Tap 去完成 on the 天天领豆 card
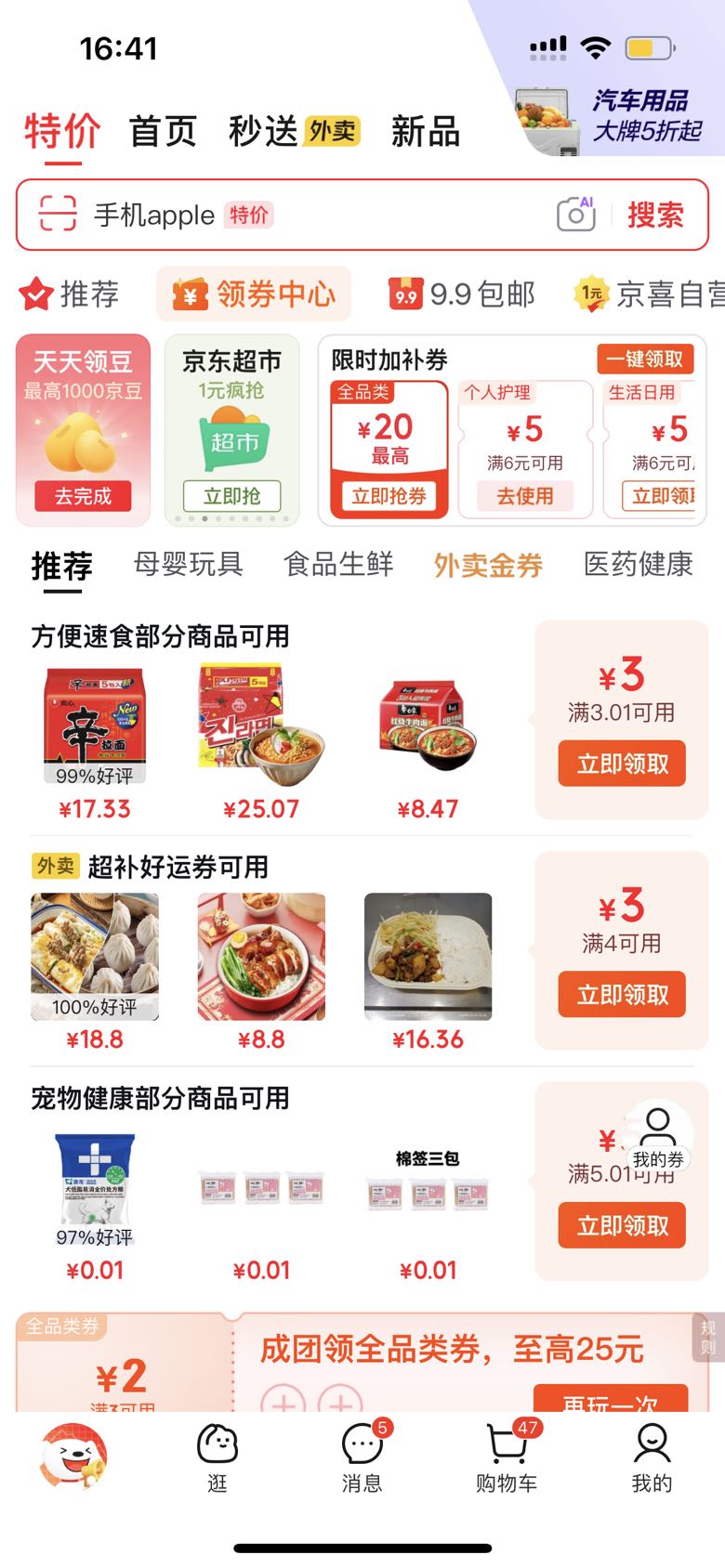This screenshot has width=725, height=1568. point(83,496)
